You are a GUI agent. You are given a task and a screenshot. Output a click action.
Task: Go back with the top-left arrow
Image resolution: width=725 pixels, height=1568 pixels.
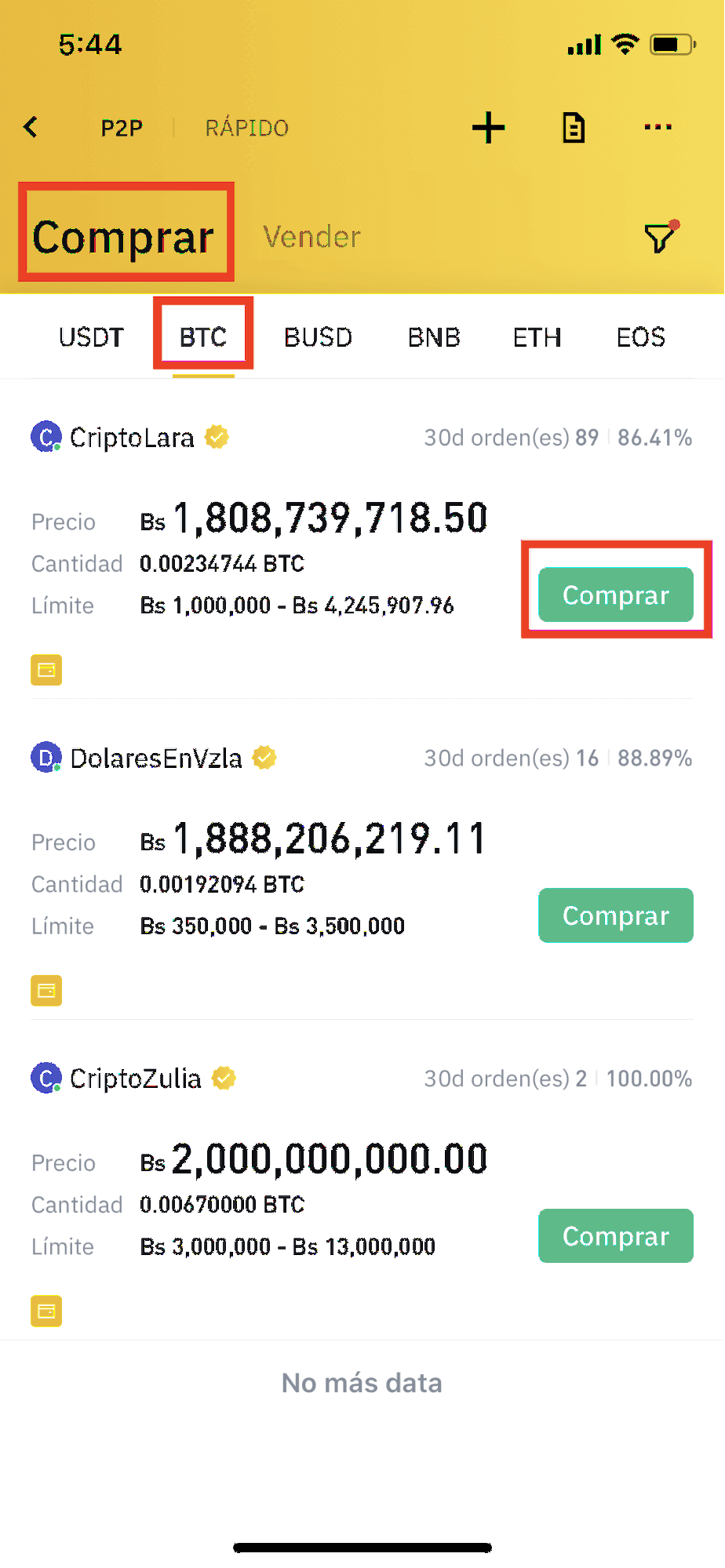point(31,127)
